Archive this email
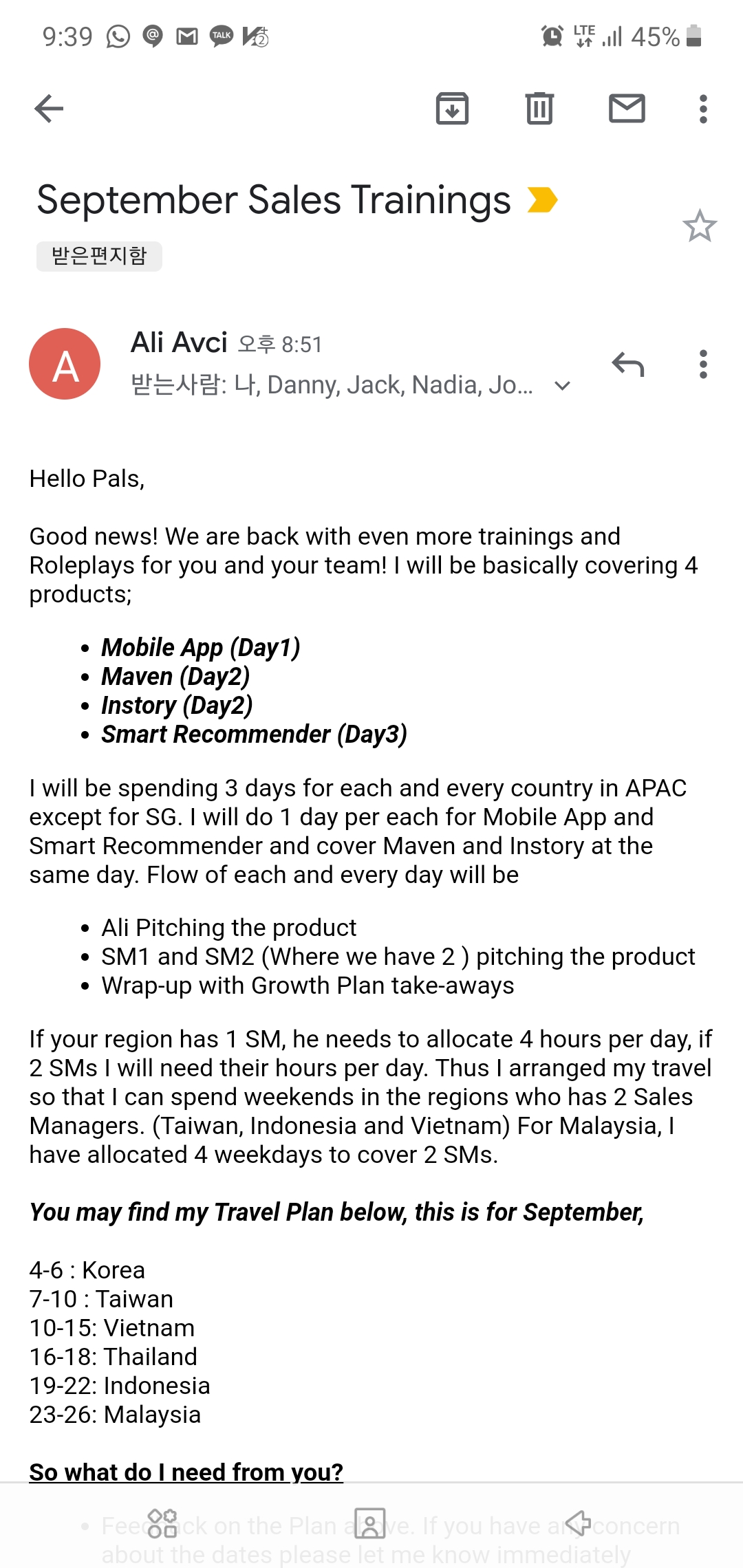The height and width of the screenshot is (1568, 743). 452,109
